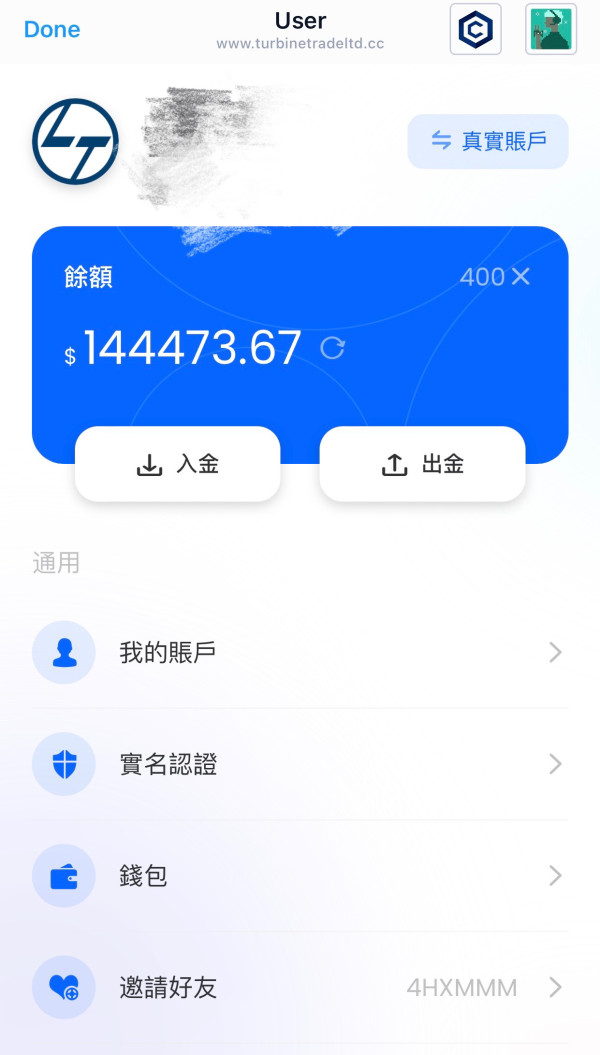This screenshot has height=1055, width=600.
Task: Tap 出金 to withdraw funds
Action: coord(422,464)
